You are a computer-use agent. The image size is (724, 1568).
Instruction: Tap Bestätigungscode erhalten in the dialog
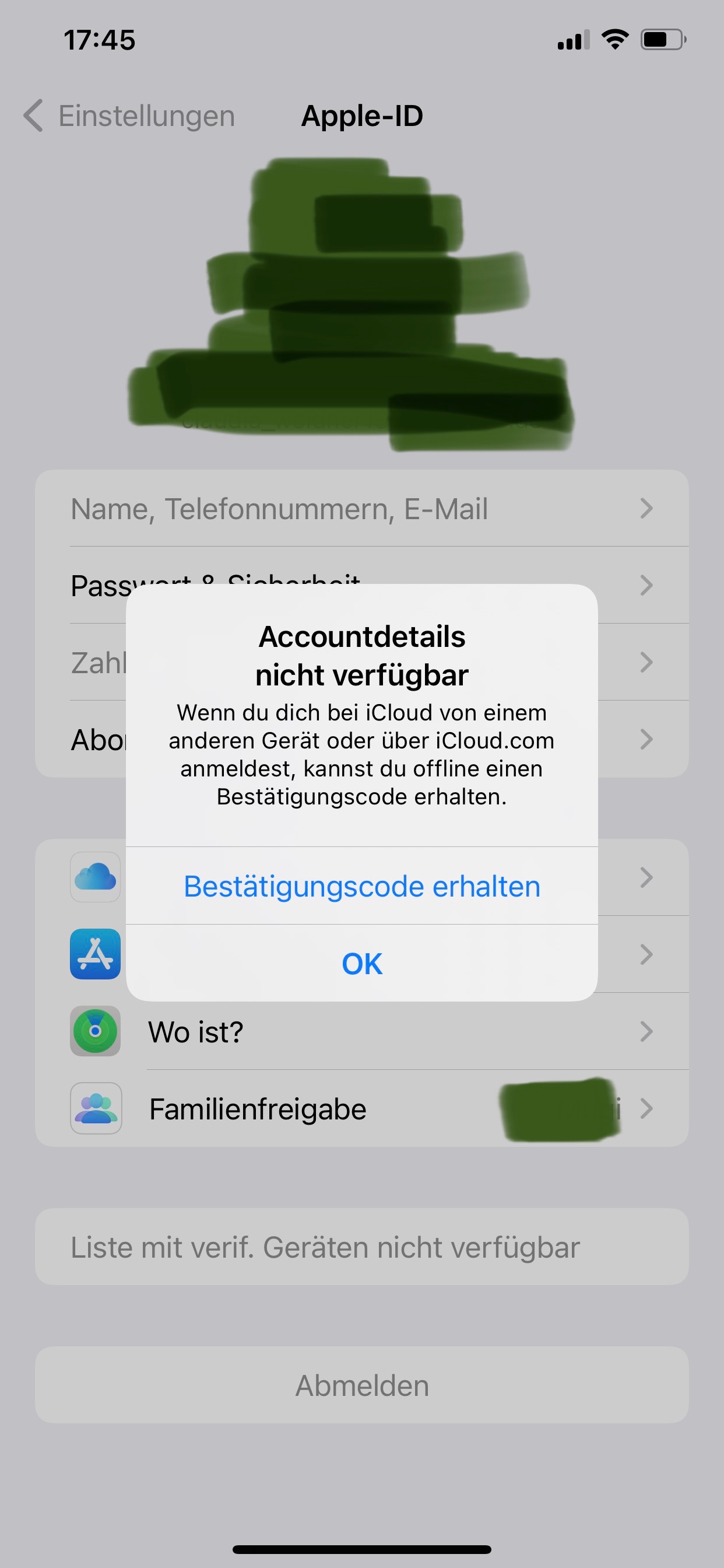362,886
